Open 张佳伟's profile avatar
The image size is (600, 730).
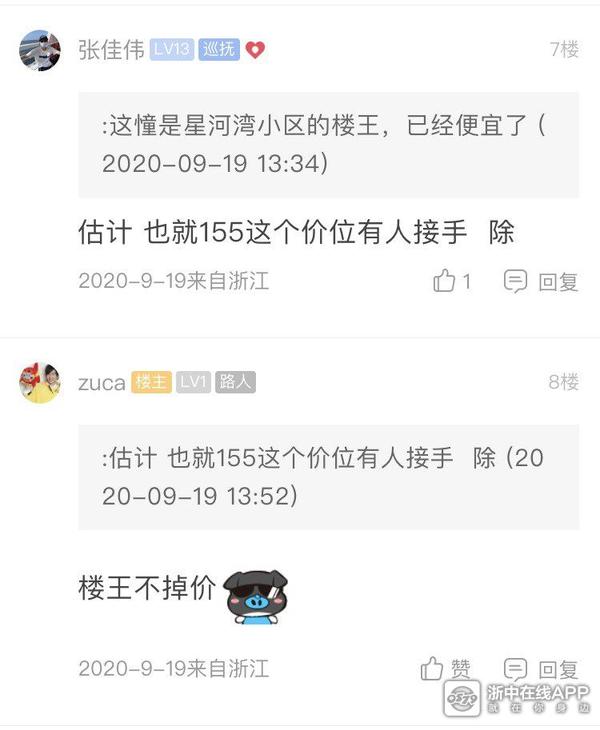click(x=40, y=50)
